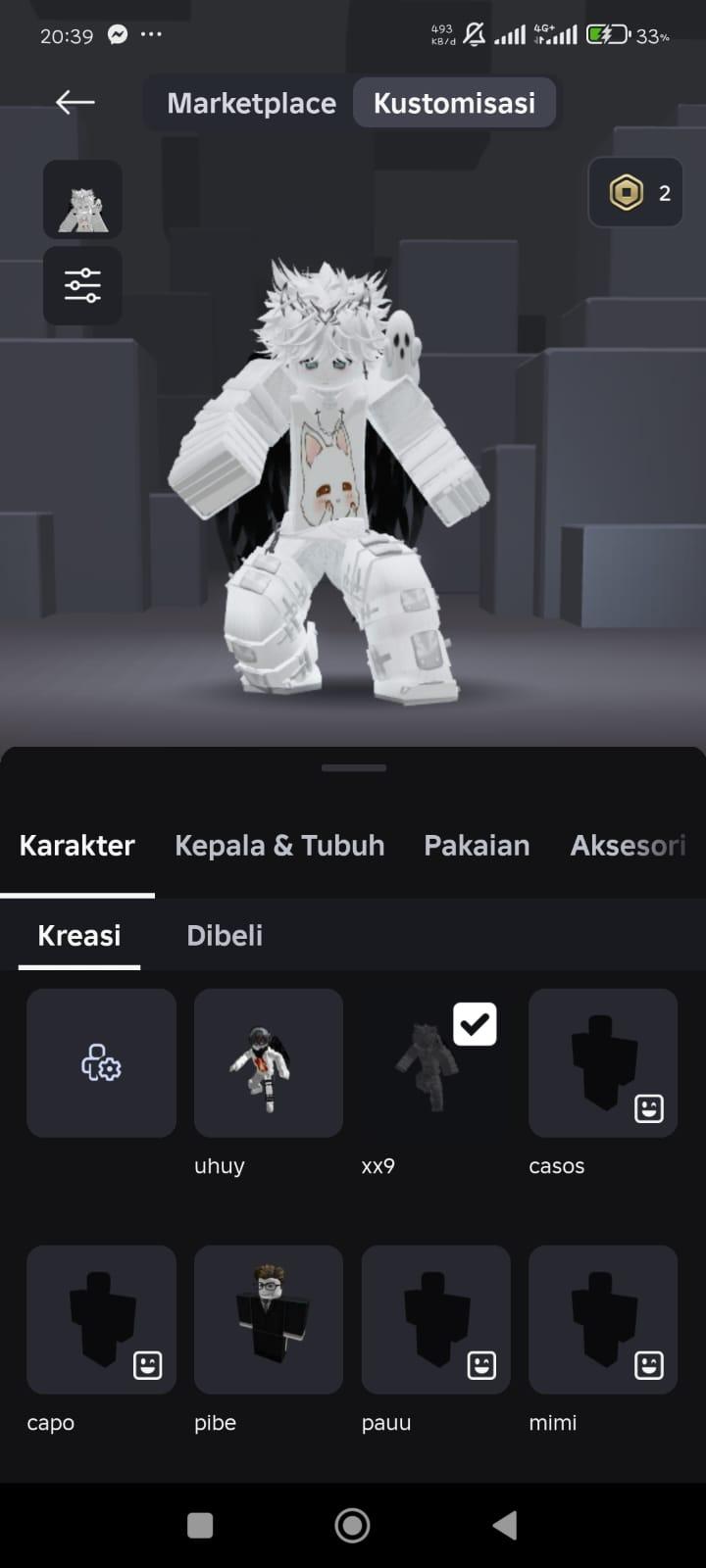This screenshot has width=706, height=1568.
Task: Select the pauu outfit
Action: (435, 1320)
